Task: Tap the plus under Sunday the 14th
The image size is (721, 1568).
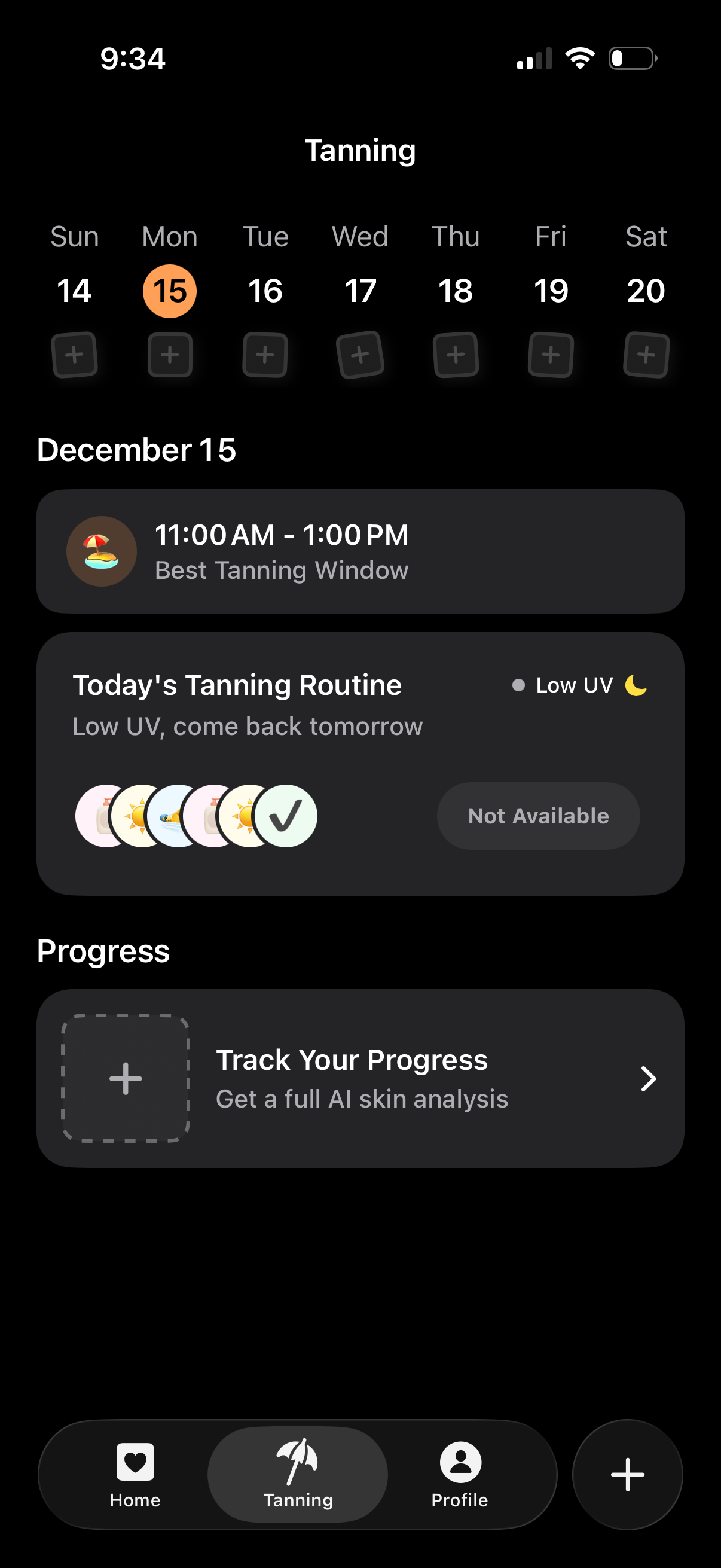Action: point(74,355)
